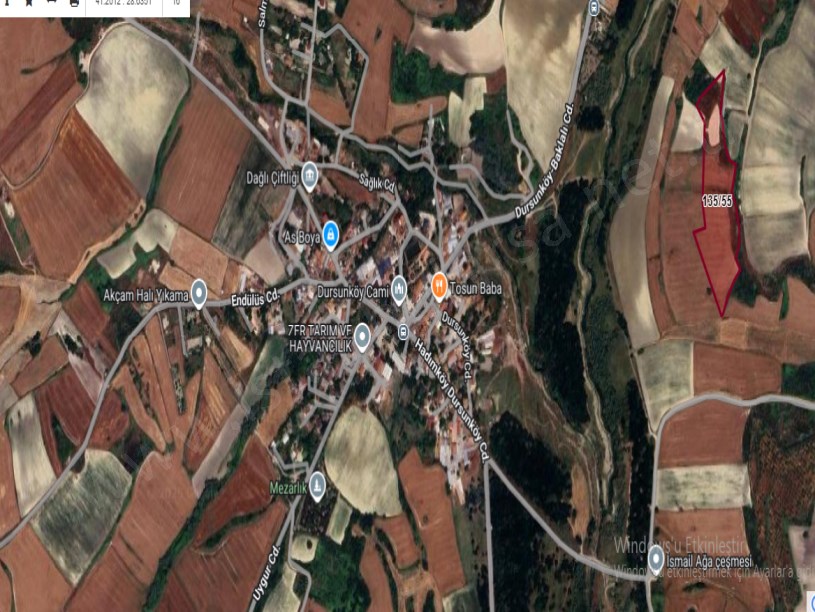Viewport: 815px width, 612px height.
Task: Tap the bus stop icon beside Dursunköy Cami
Action: (403, 332)
